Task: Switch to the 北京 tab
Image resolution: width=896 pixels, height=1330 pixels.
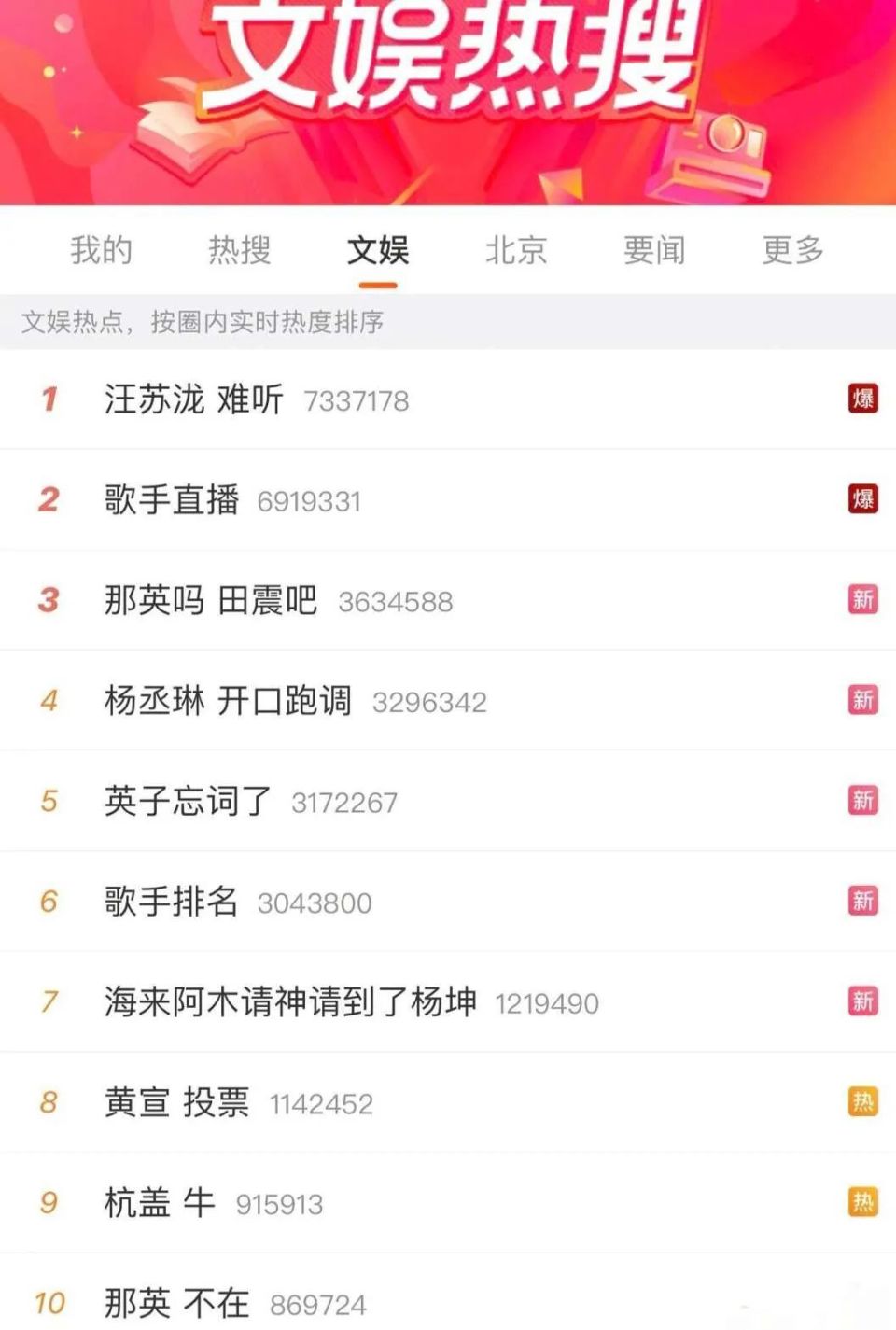Action: (514, 250)
